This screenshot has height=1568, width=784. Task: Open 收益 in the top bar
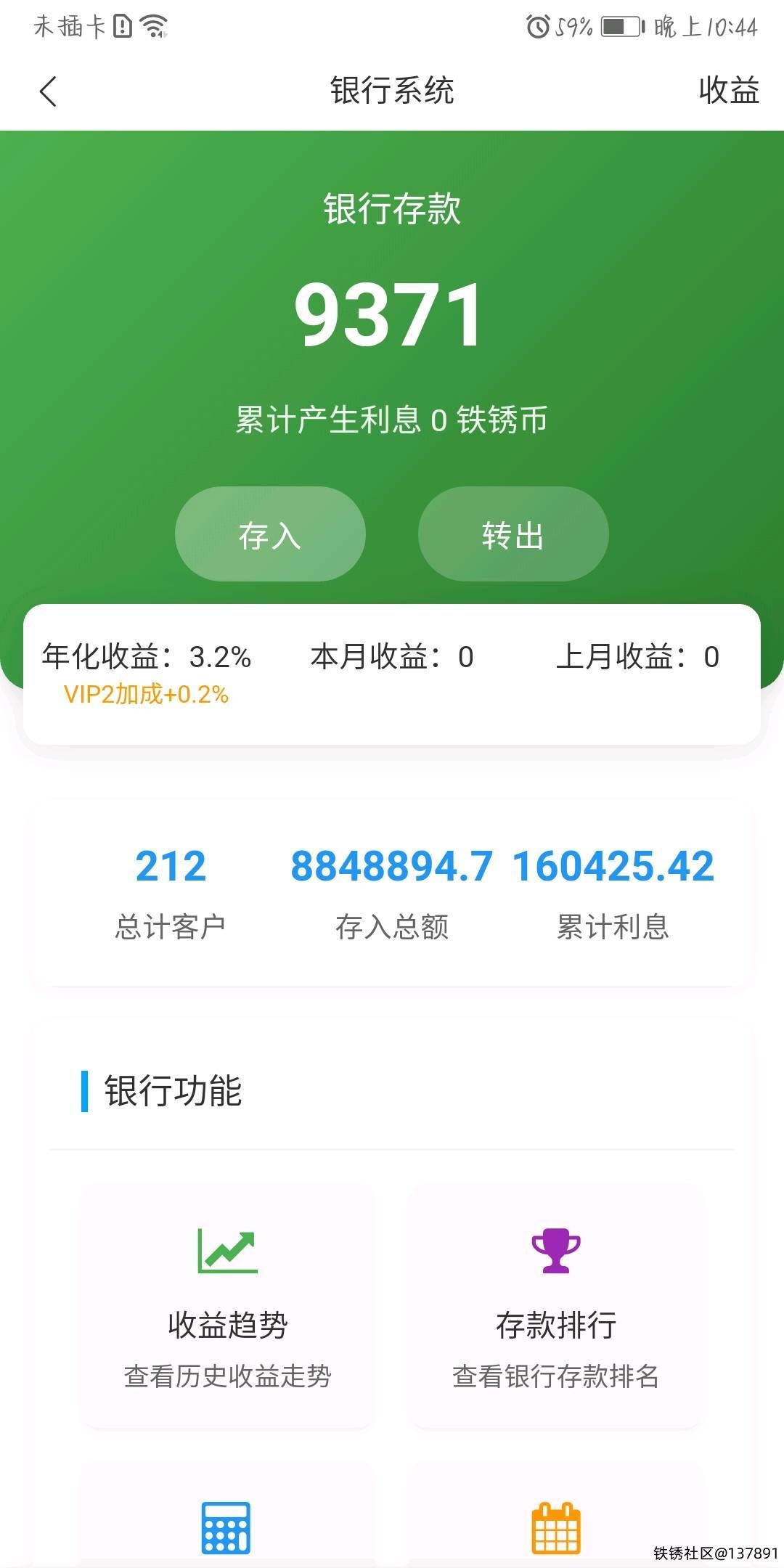pos(728,91)
